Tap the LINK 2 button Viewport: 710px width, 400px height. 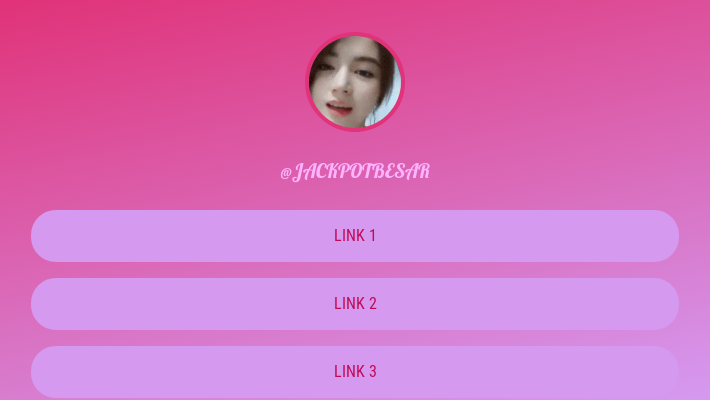point(355,304)
